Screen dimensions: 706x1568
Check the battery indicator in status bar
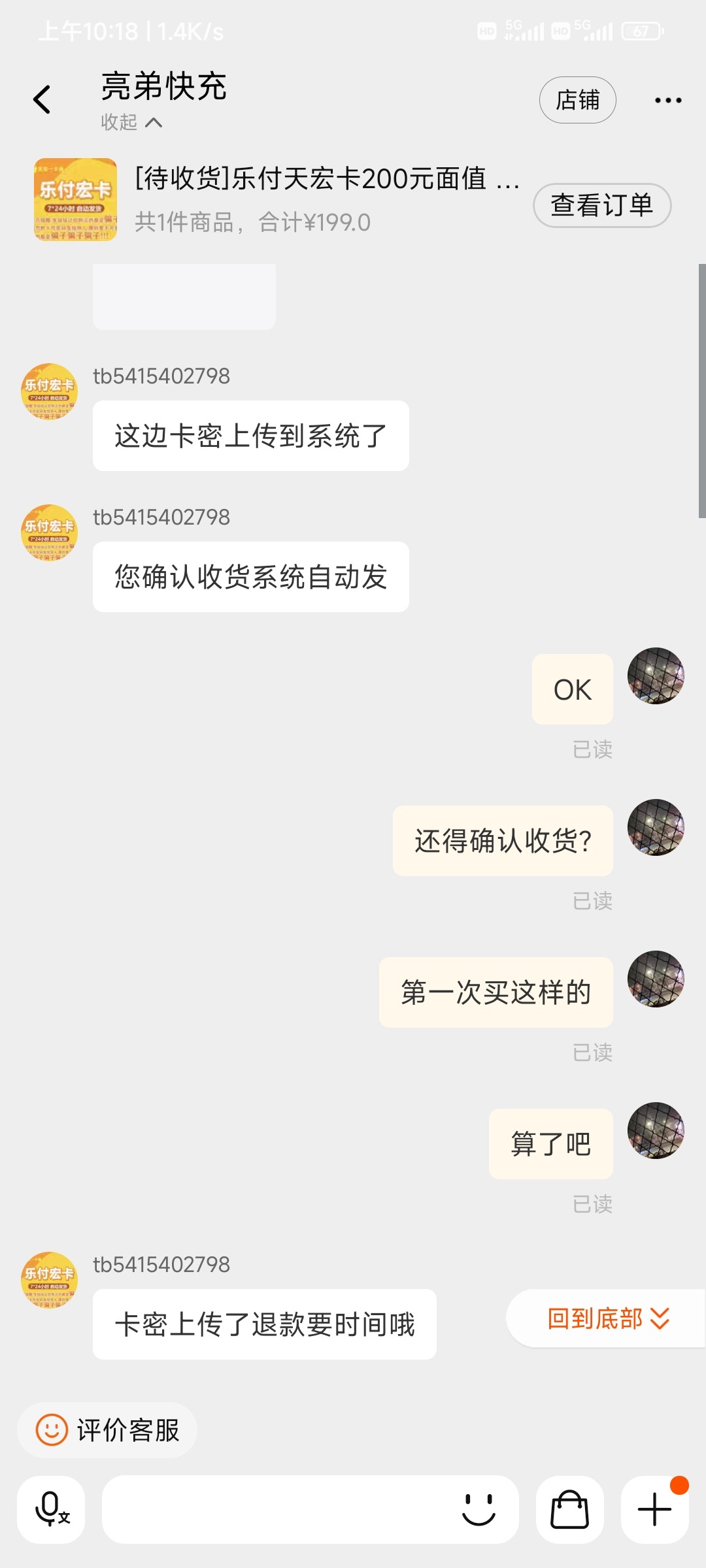click(641, 29)
